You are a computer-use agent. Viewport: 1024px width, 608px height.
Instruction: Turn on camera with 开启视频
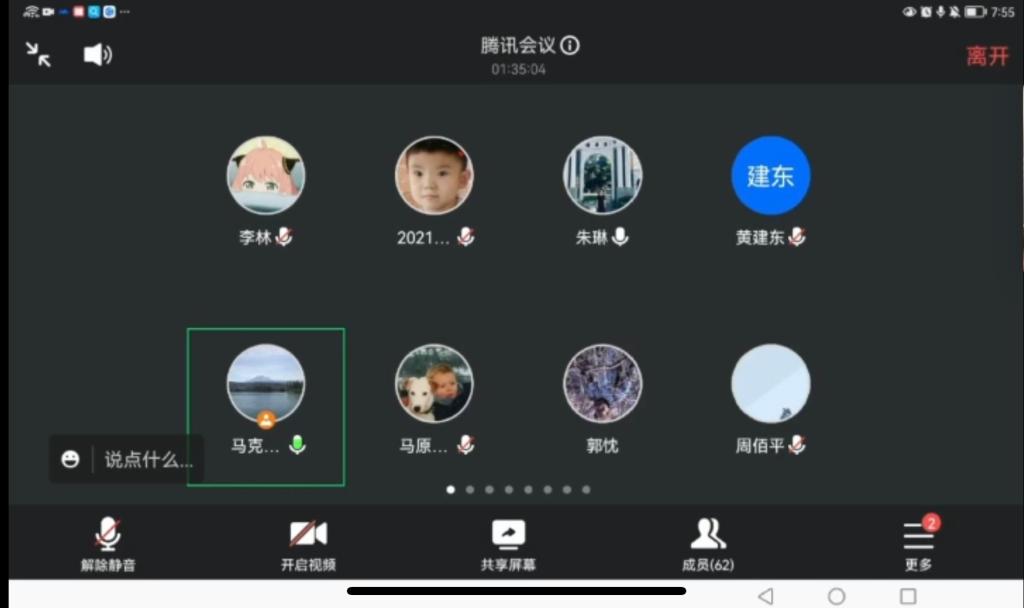click(x=308, y=544)
